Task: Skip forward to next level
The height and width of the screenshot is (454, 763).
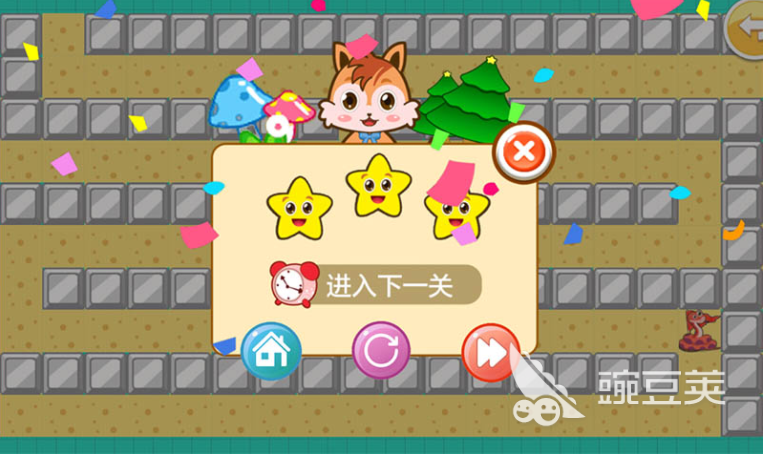Action: coord(490,352)
